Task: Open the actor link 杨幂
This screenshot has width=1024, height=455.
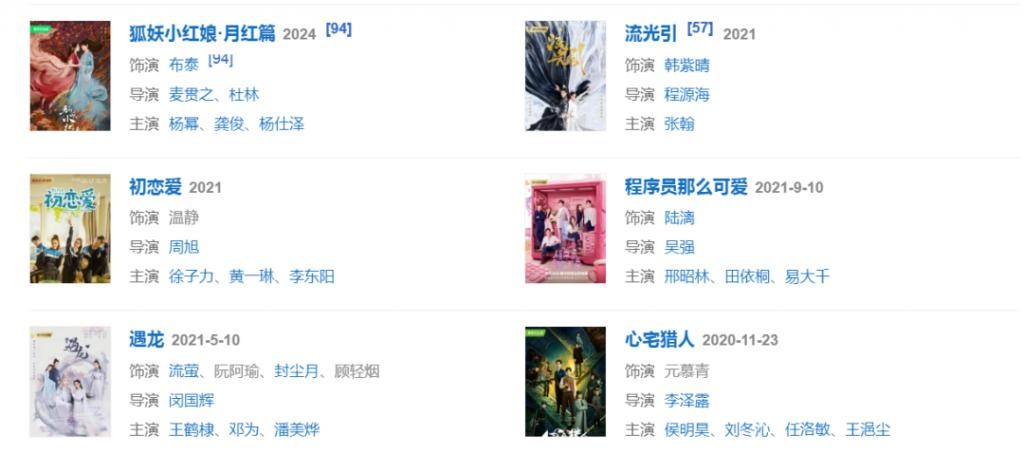Action: pyautogui.click(x=184, y=124)
